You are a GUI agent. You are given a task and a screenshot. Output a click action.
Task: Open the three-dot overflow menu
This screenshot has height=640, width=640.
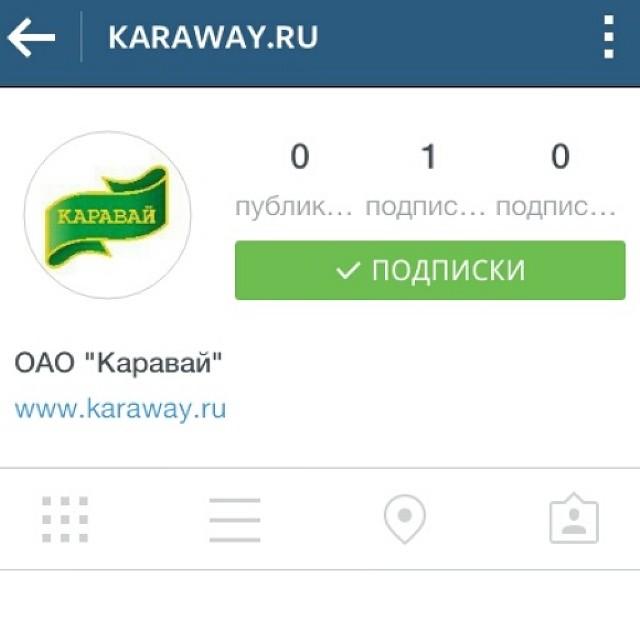tap(607, 38)
